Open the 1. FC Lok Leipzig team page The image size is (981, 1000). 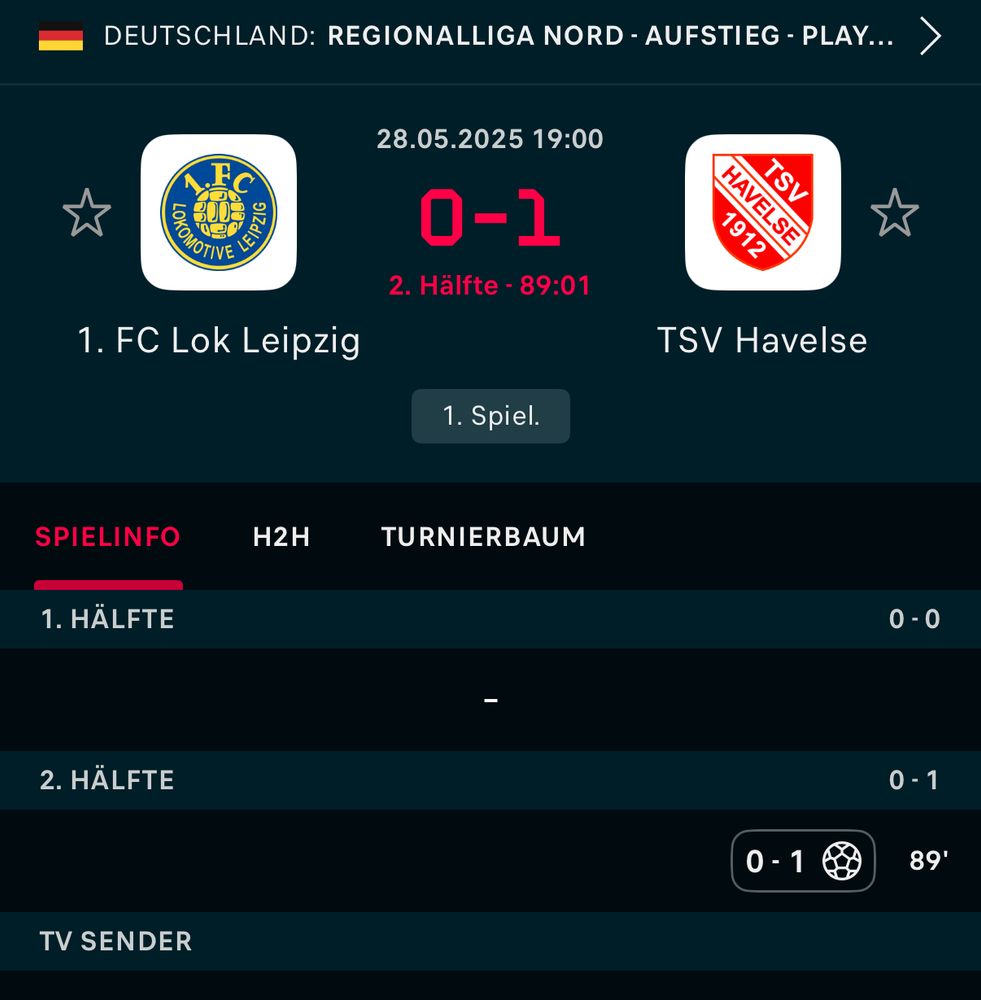218,213
